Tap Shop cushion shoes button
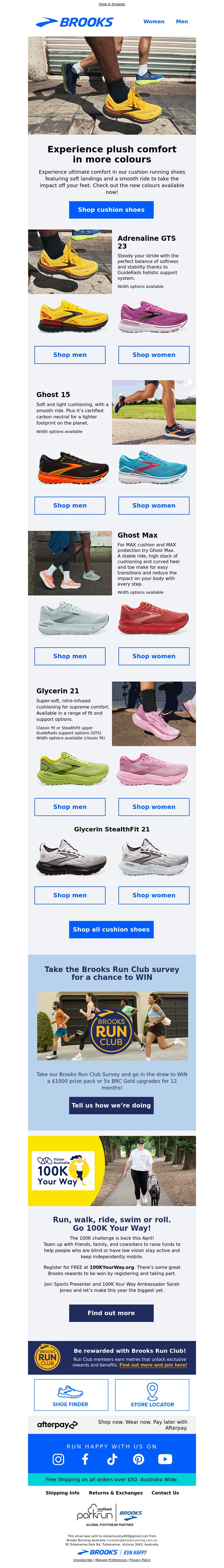The width and height of the screenshot is (224, 1568). 111,209
